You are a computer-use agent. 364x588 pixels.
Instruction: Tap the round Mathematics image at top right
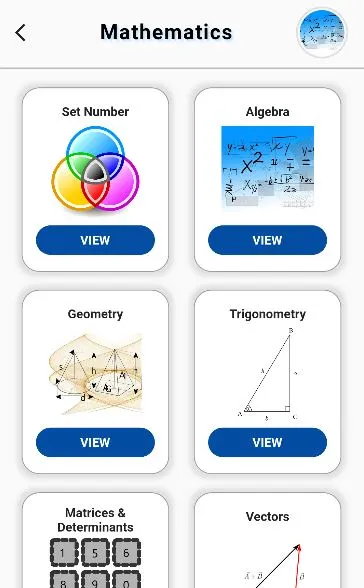click(x=322, y=33)
